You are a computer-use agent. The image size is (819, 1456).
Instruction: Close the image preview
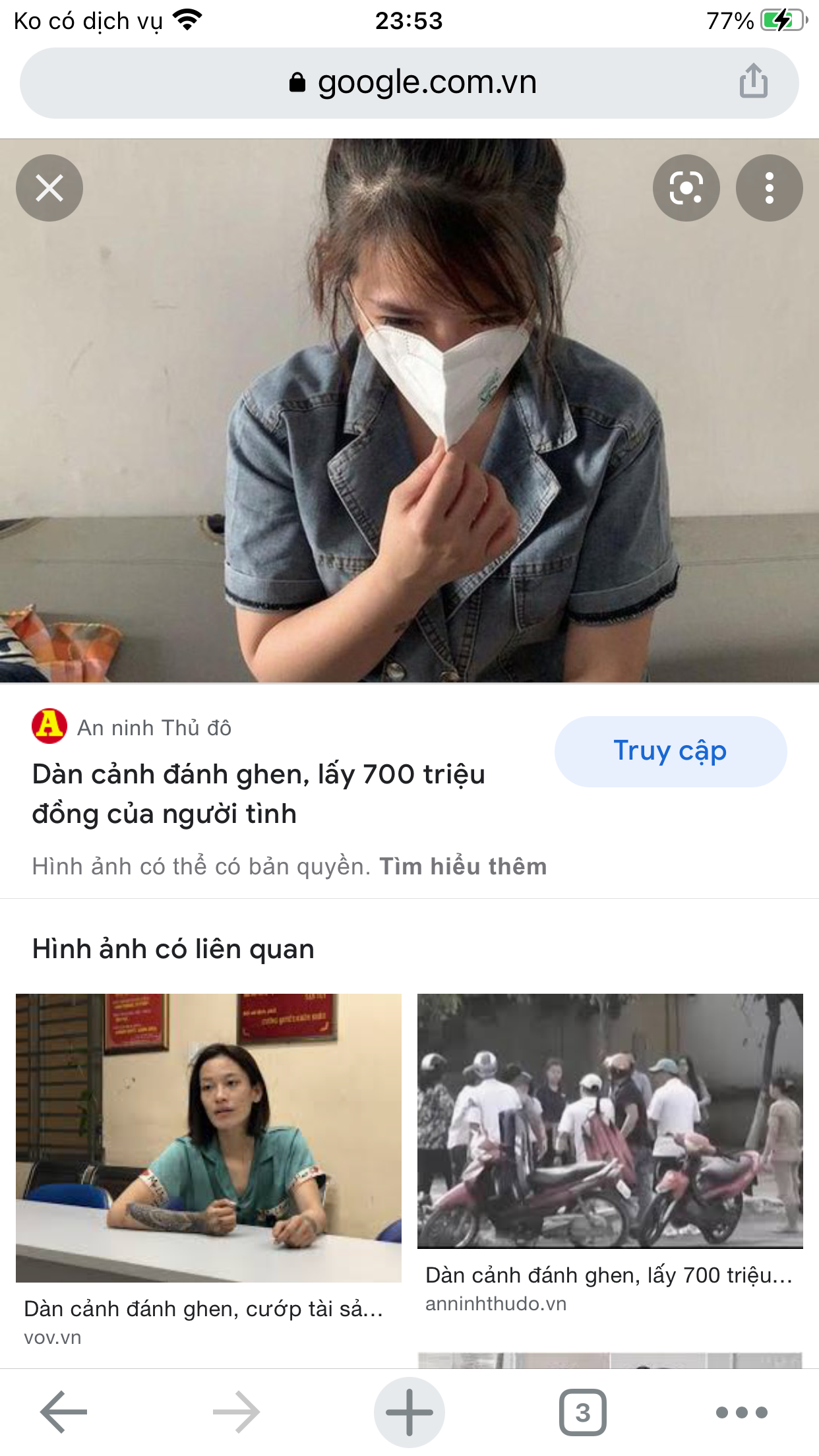coord(49,188)
